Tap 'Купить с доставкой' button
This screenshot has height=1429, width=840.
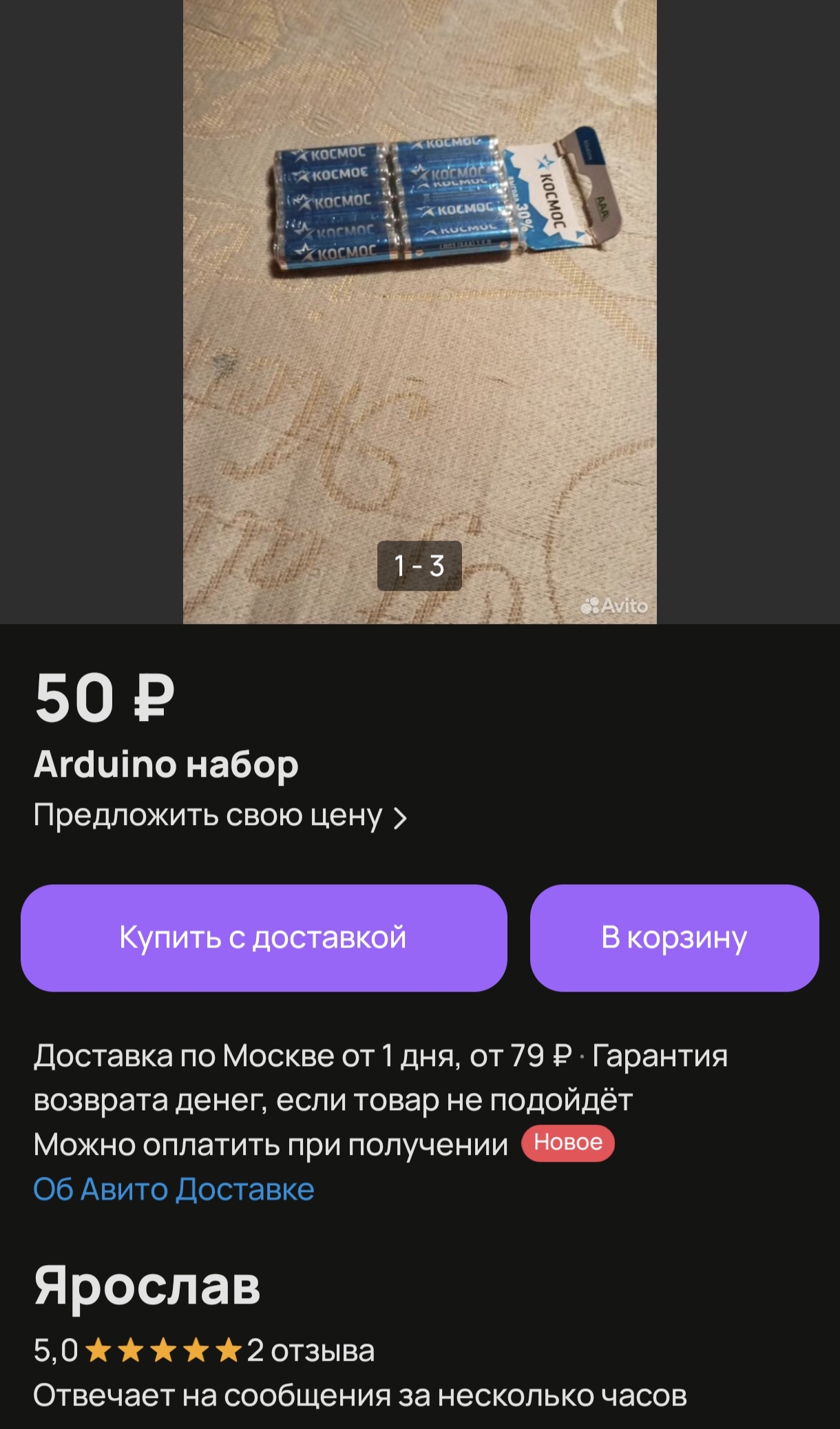264,938
